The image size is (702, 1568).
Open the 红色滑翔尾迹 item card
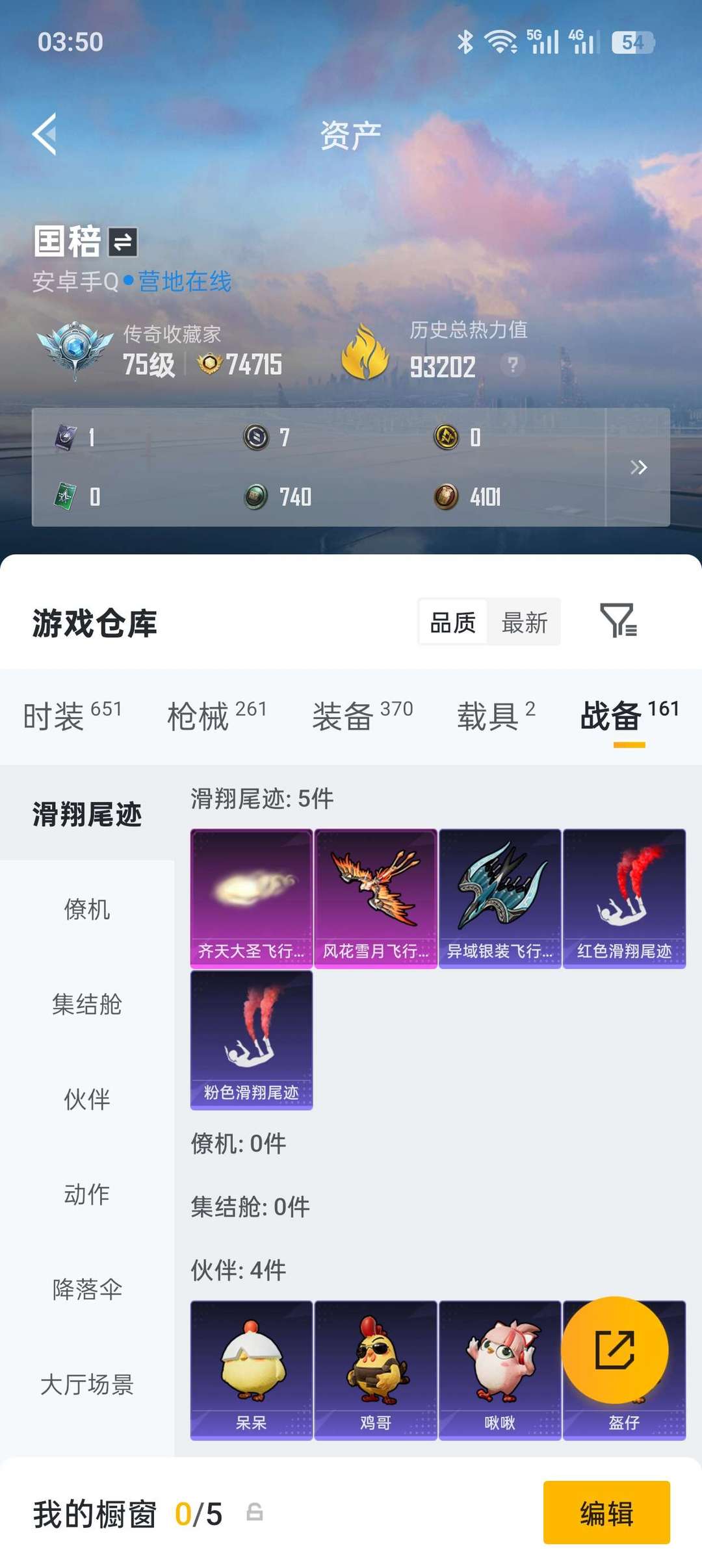(x=624, y=898)
